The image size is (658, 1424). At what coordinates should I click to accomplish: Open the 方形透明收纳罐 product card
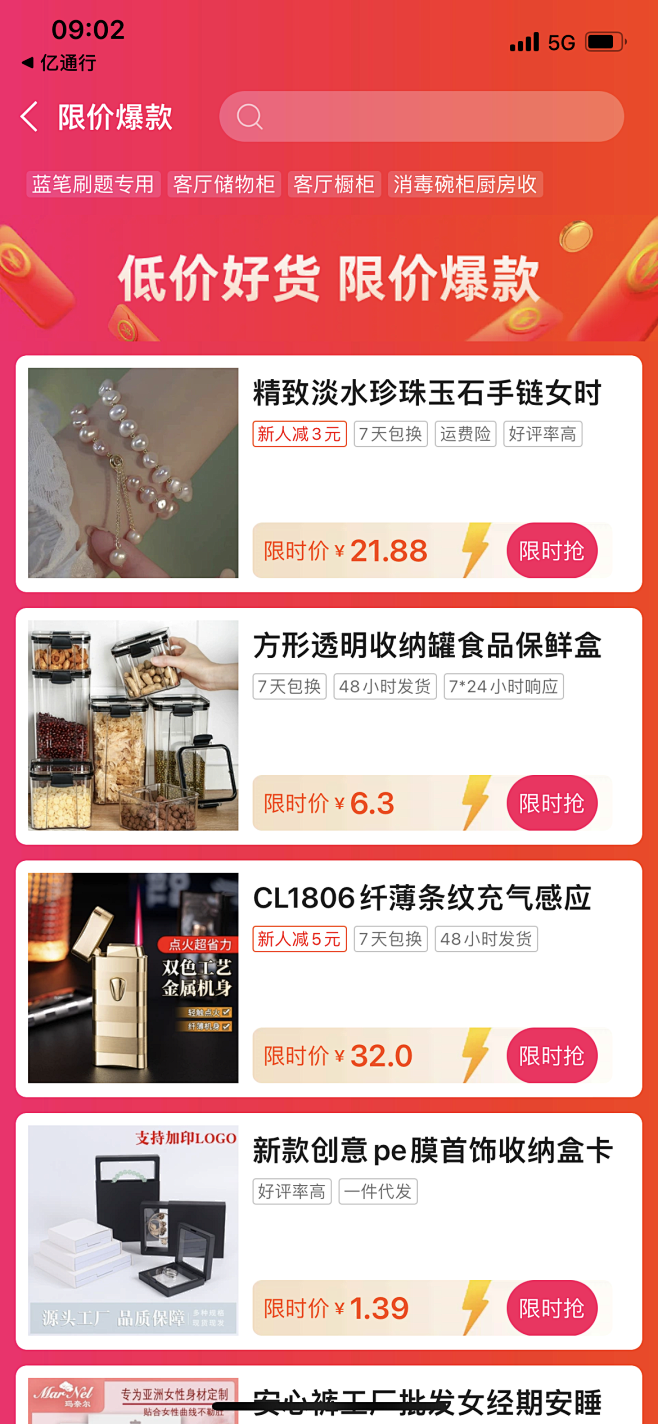click(x=427, y=646)
